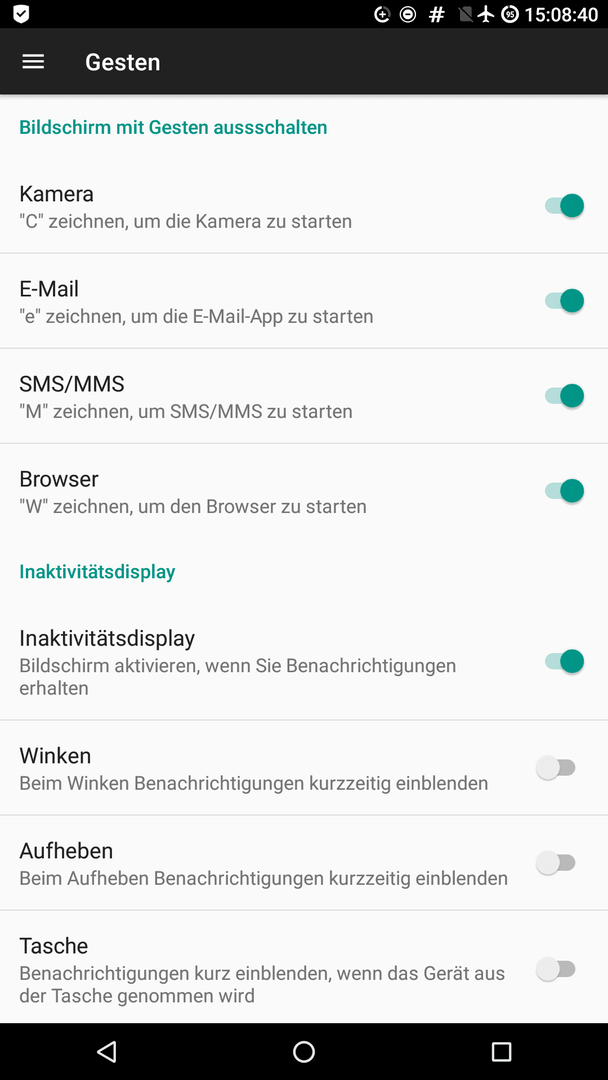Disable the Inaktivitätsdisplay switch
This screenshot has height=1080, width=608.
click(x=565, y=662)
